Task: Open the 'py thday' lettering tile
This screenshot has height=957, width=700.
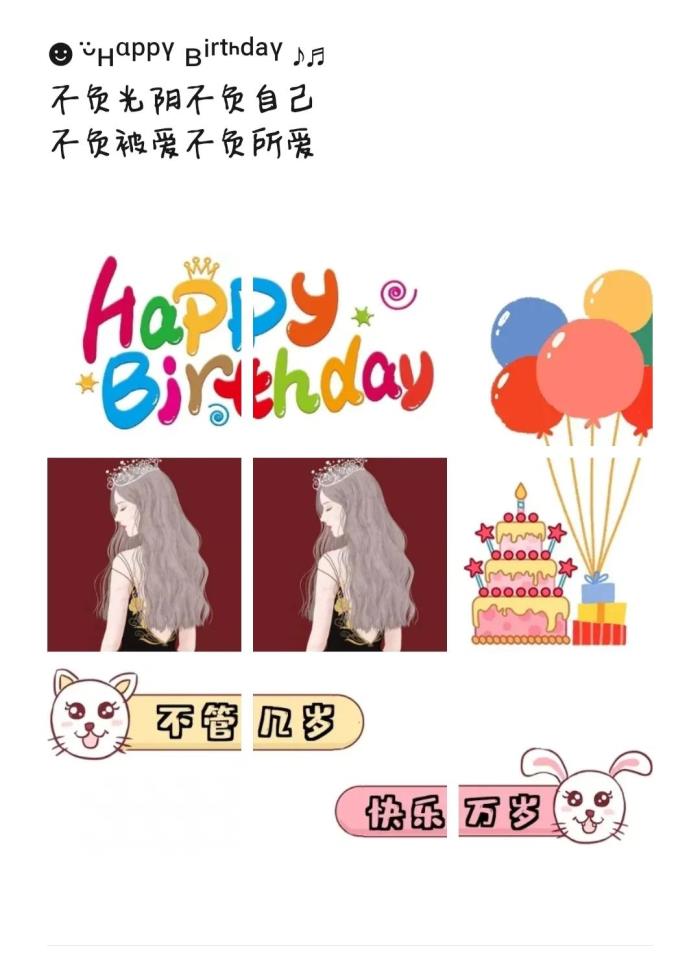Action: (x=350, y=348)
